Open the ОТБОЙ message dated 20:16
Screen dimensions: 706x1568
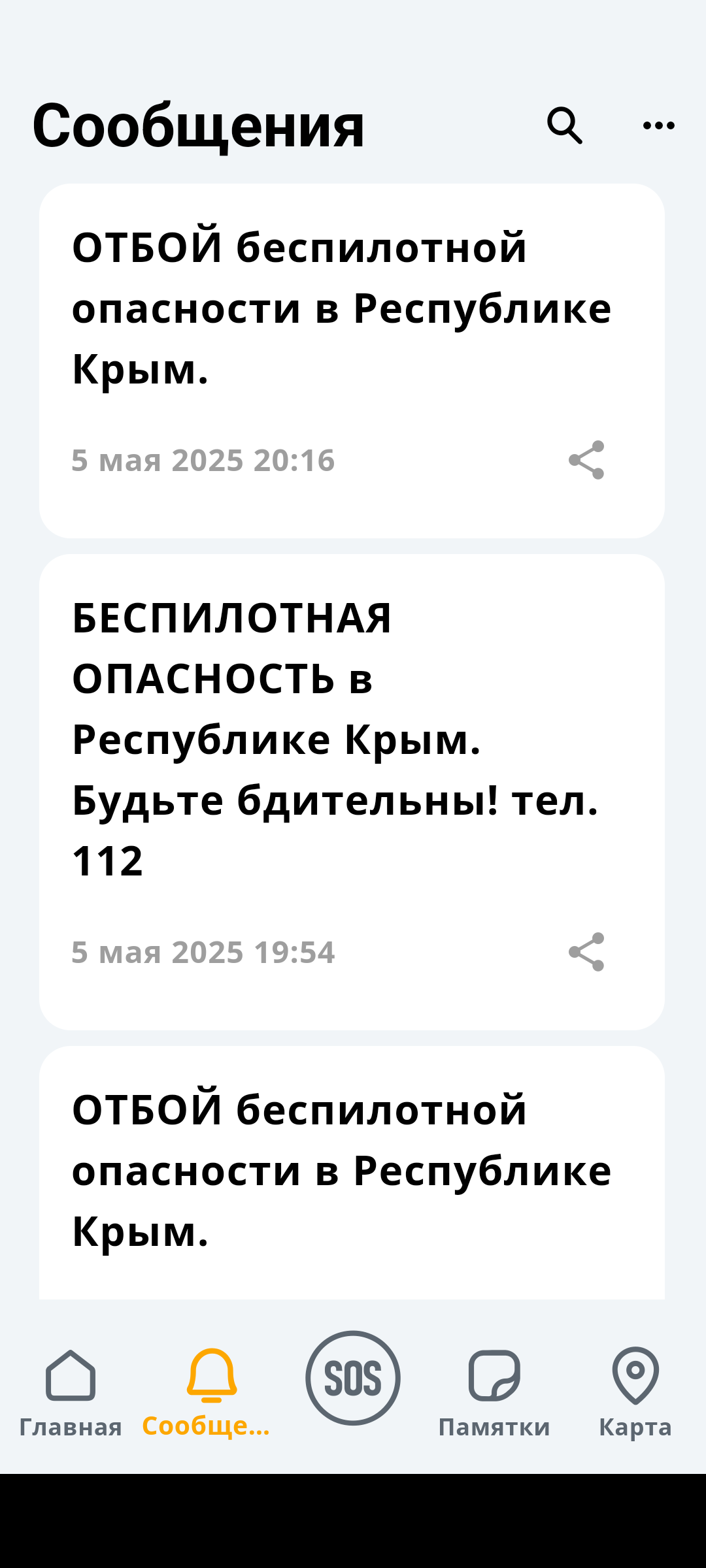(340, 307)
